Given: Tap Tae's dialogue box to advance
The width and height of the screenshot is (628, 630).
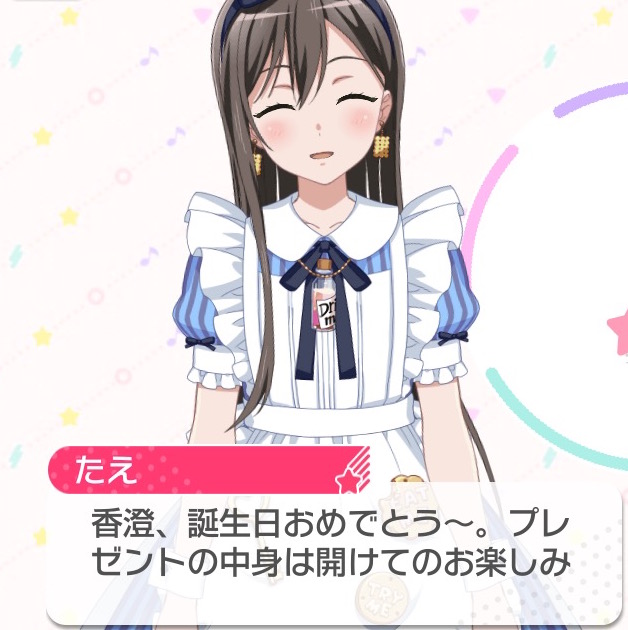Looking at the screenshot, I should tap(330, 545).
